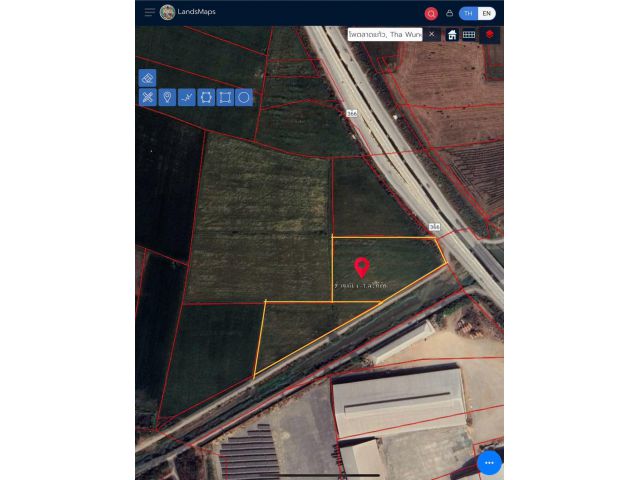
Task: Clear the location search field
Action: pyautogui.click(x=432, y=34)
